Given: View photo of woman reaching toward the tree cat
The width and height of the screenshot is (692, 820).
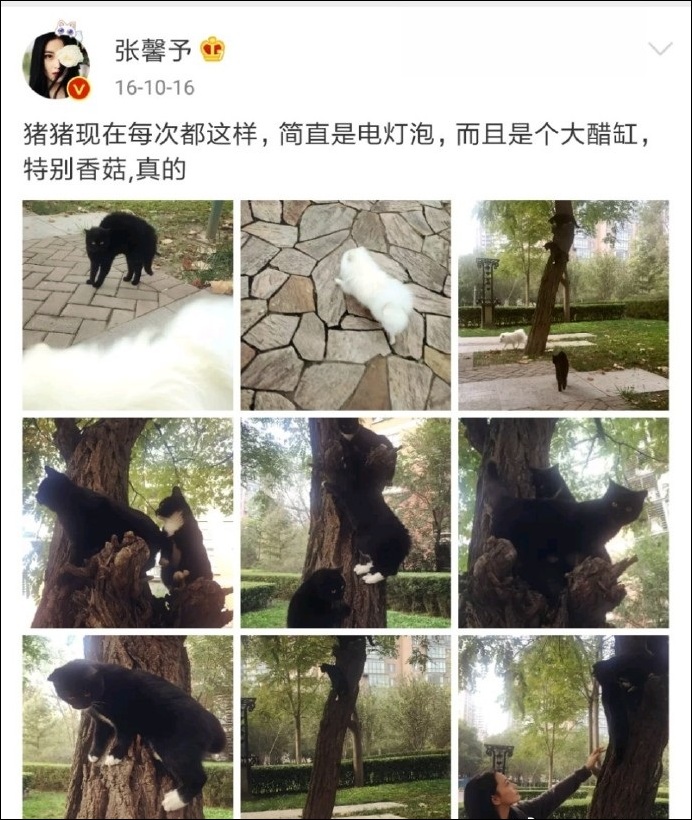Looking at the screenshot, I should click(x=563, y=728).
